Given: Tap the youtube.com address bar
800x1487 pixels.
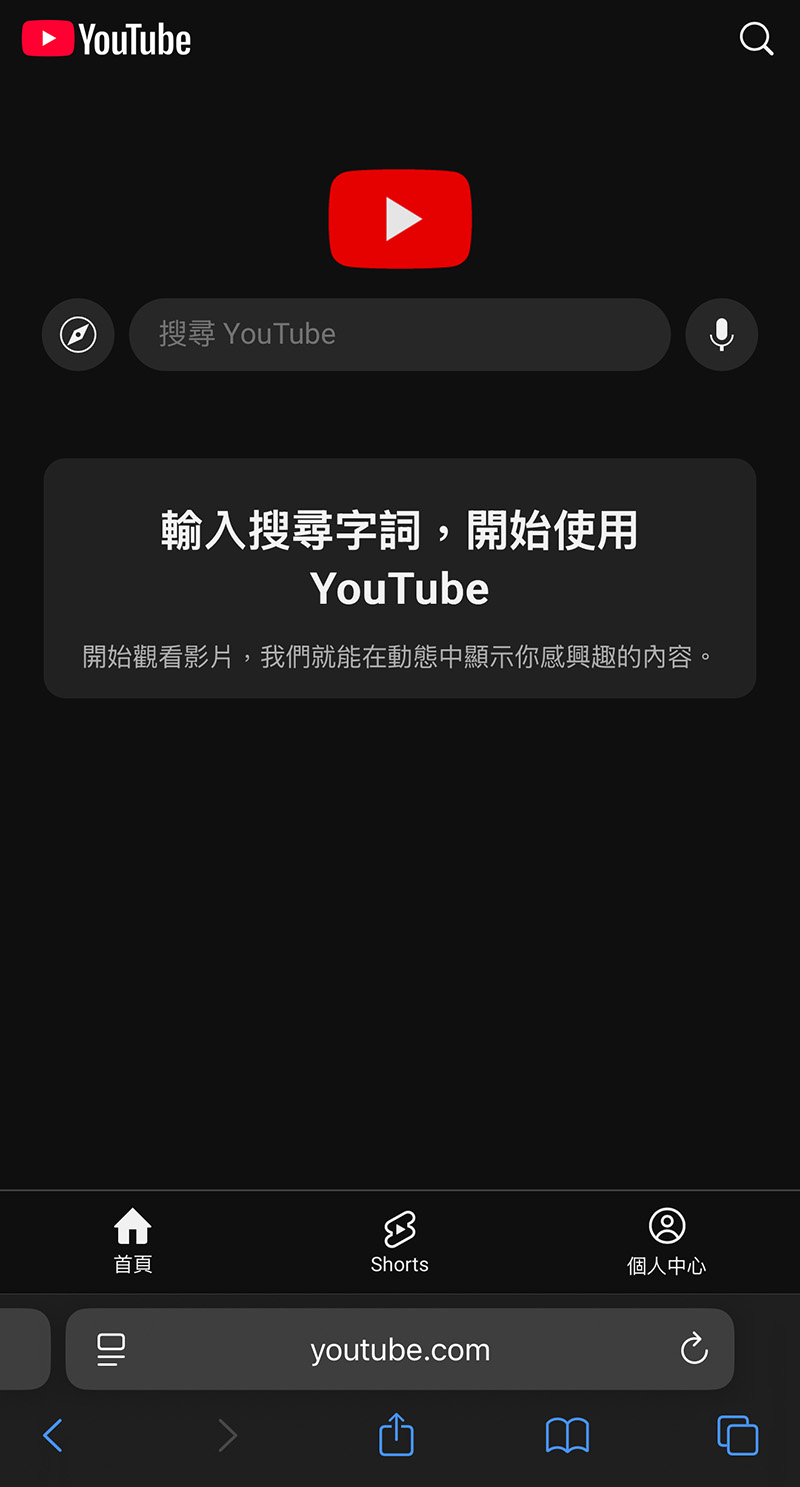Looking at the screenshot, I should pyautogui.click(x=400, y=1350).
